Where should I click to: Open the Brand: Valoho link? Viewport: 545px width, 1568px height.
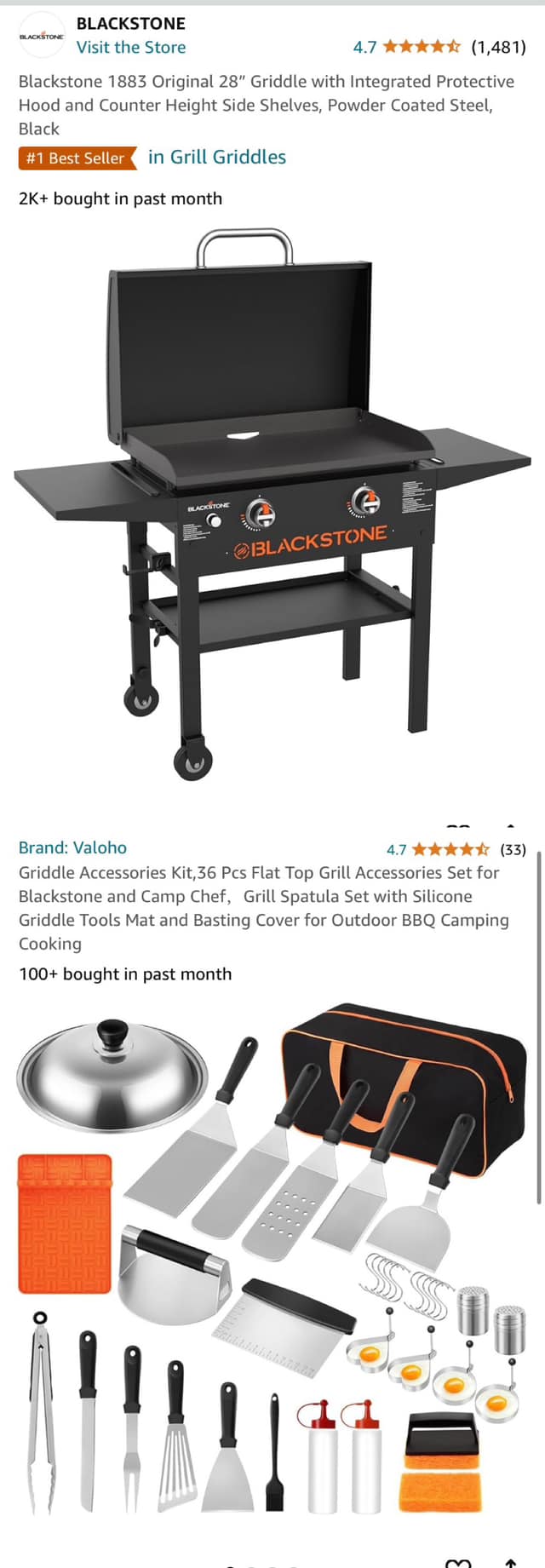(72, 847)
